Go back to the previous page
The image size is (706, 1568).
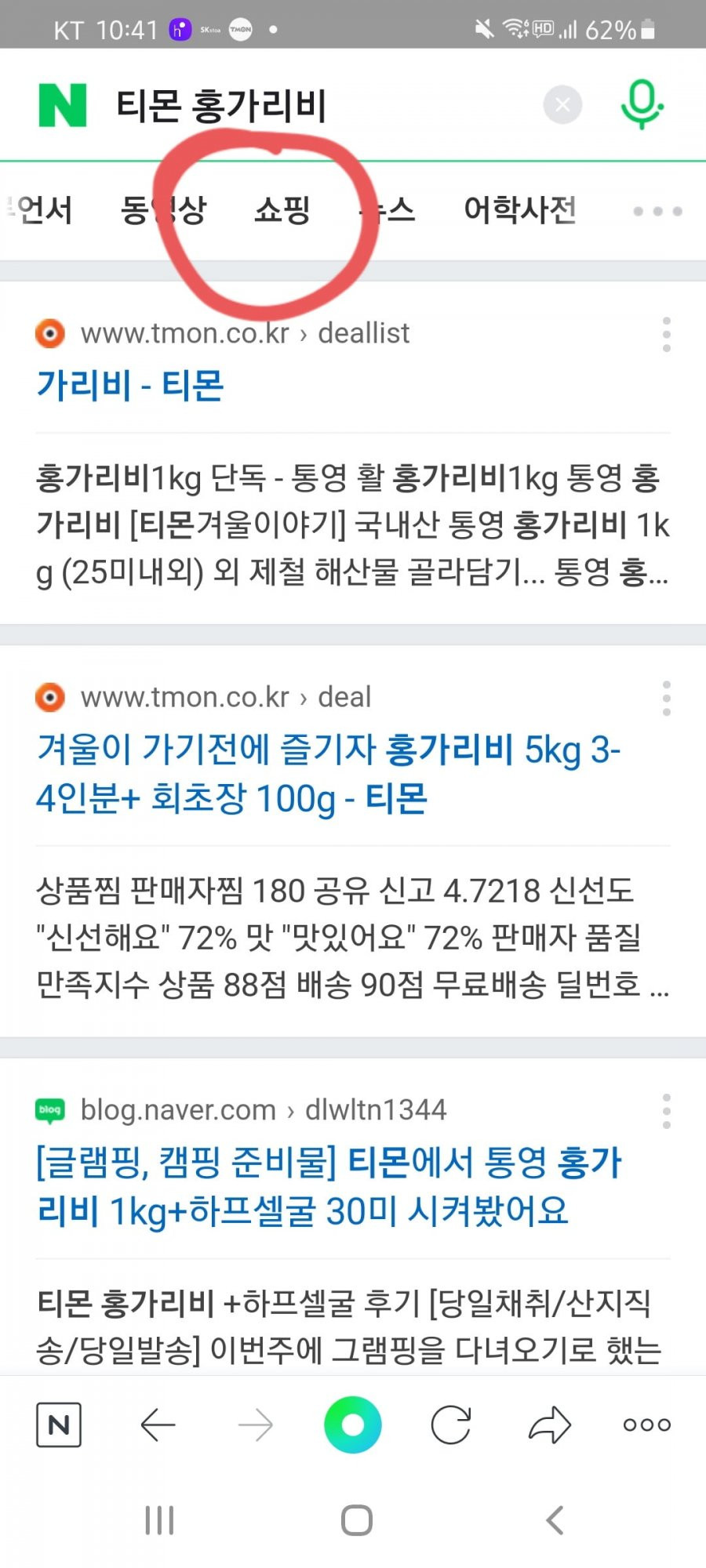pyautogui.click(x=157, y=1425)
